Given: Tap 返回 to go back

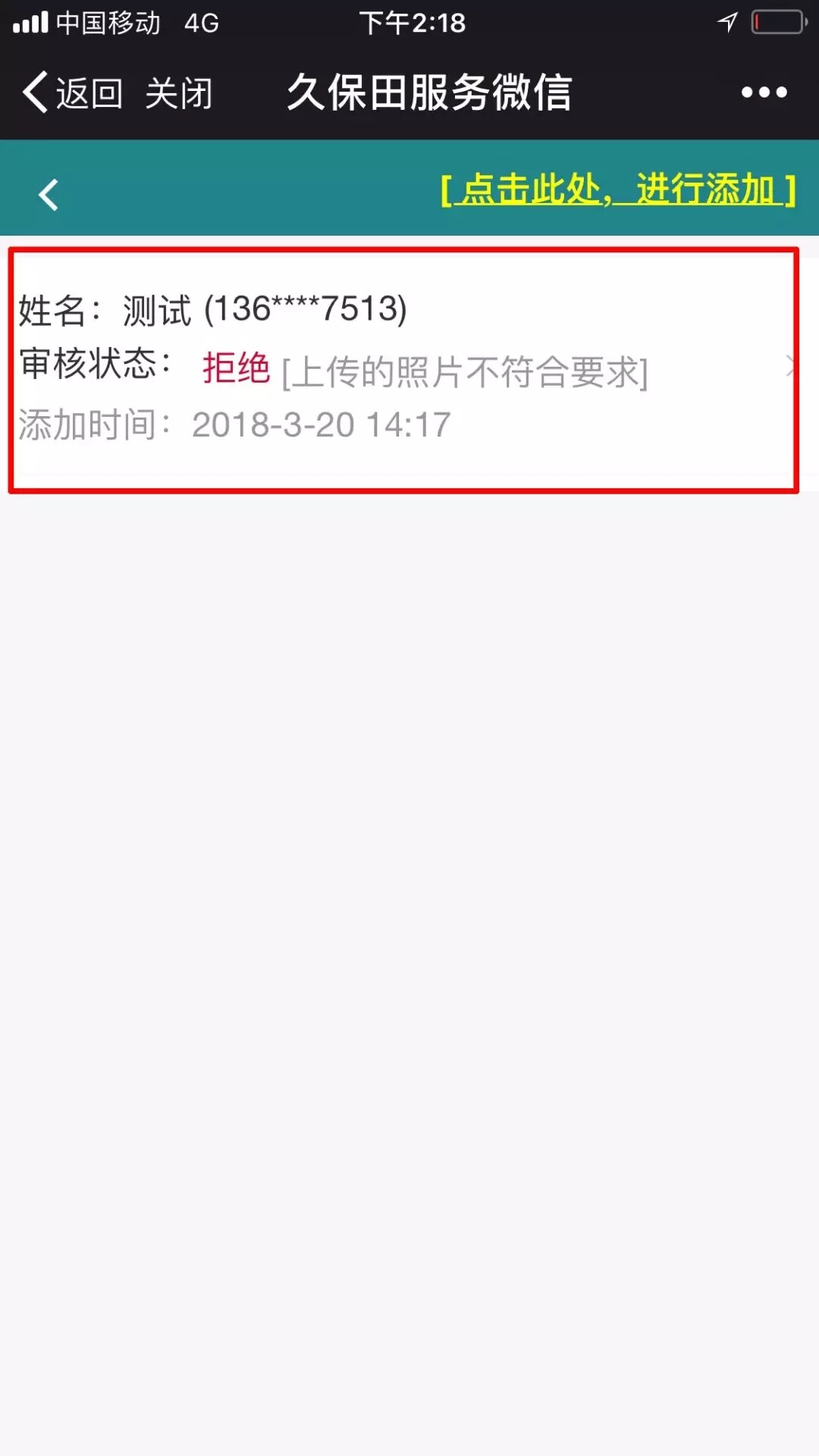Looking at the screenshot, I should point(74,93).
